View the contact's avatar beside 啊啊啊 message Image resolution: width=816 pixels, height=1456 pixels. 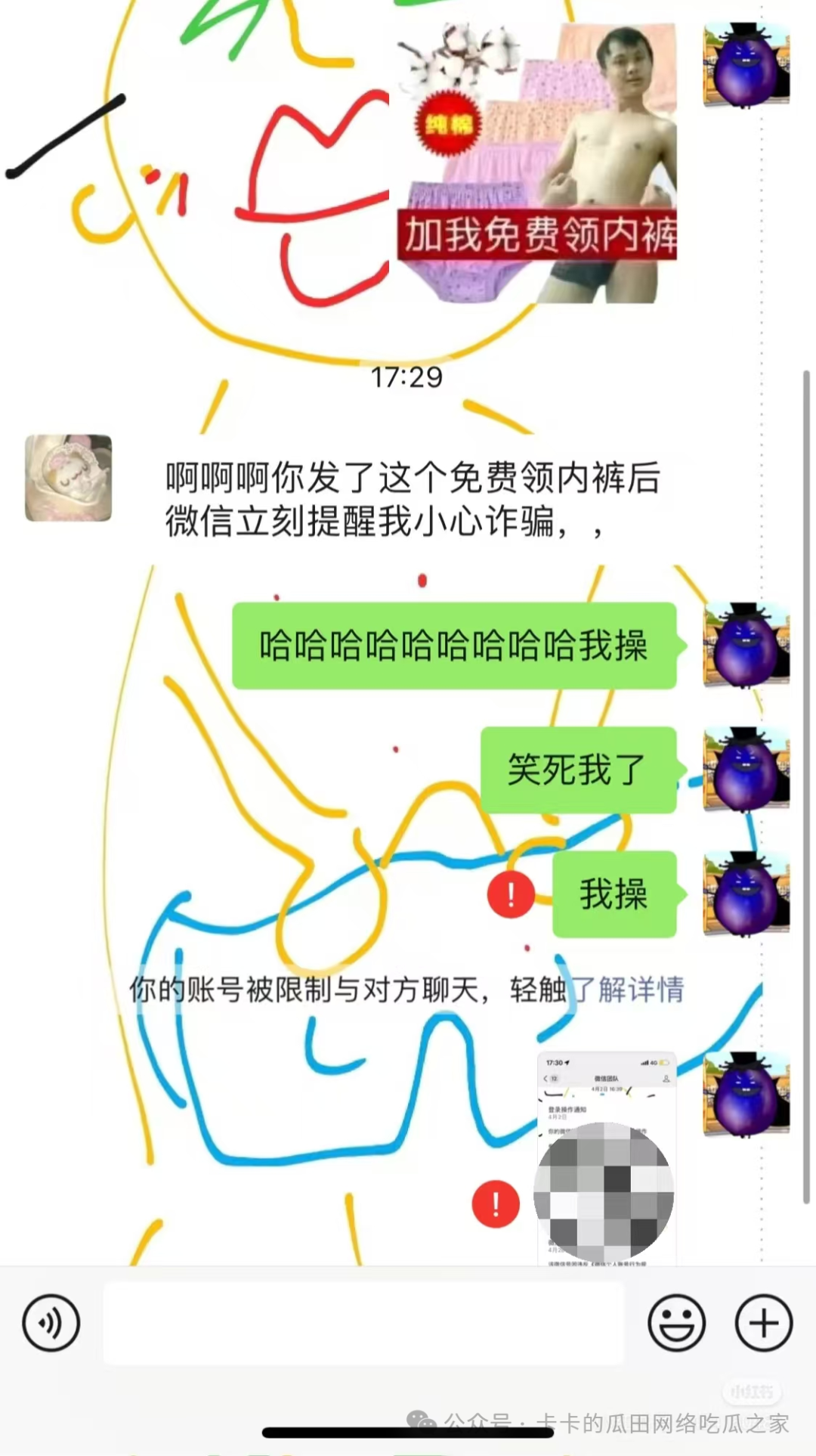pyautogui.click(x=69, y=478)
